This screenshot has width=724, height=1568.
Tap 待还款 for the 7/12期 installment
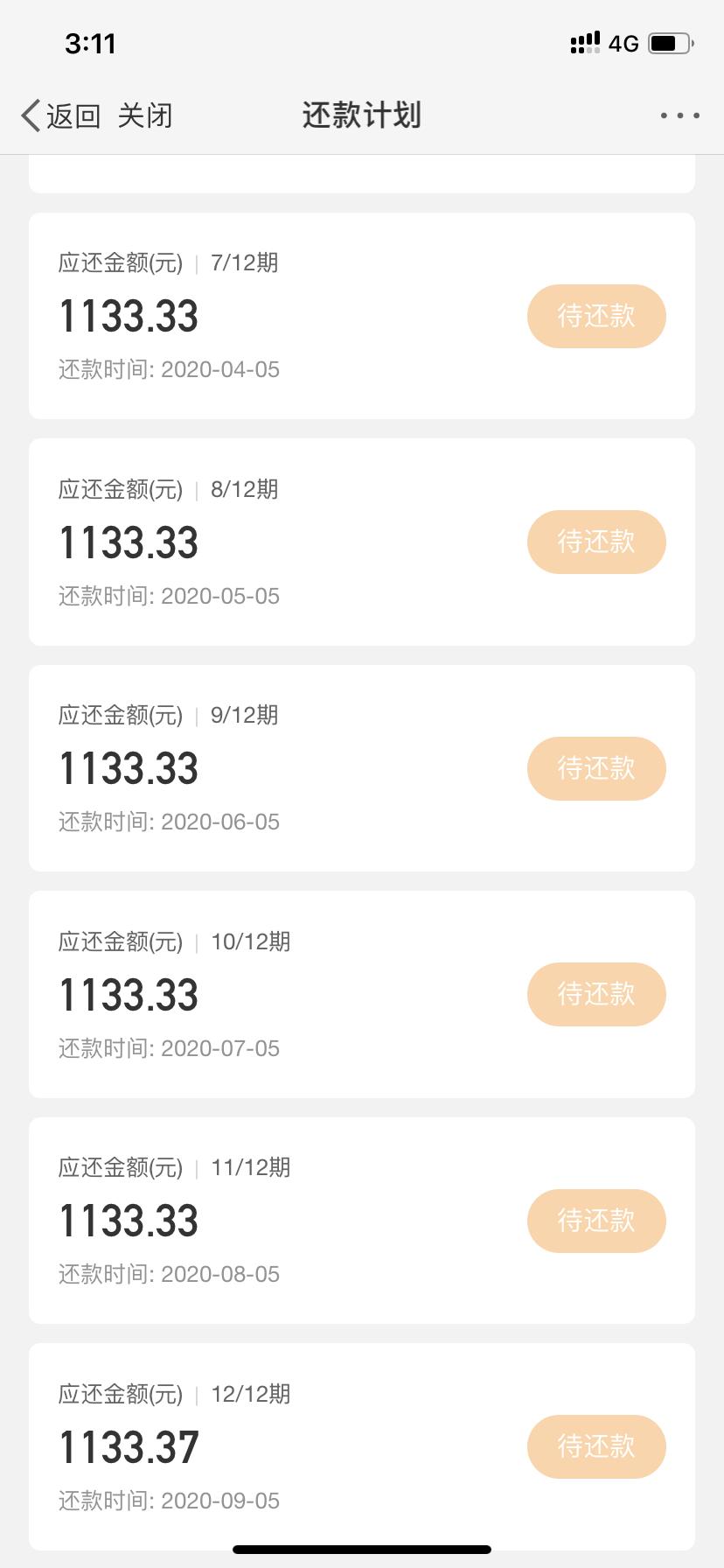click(596, 316)
